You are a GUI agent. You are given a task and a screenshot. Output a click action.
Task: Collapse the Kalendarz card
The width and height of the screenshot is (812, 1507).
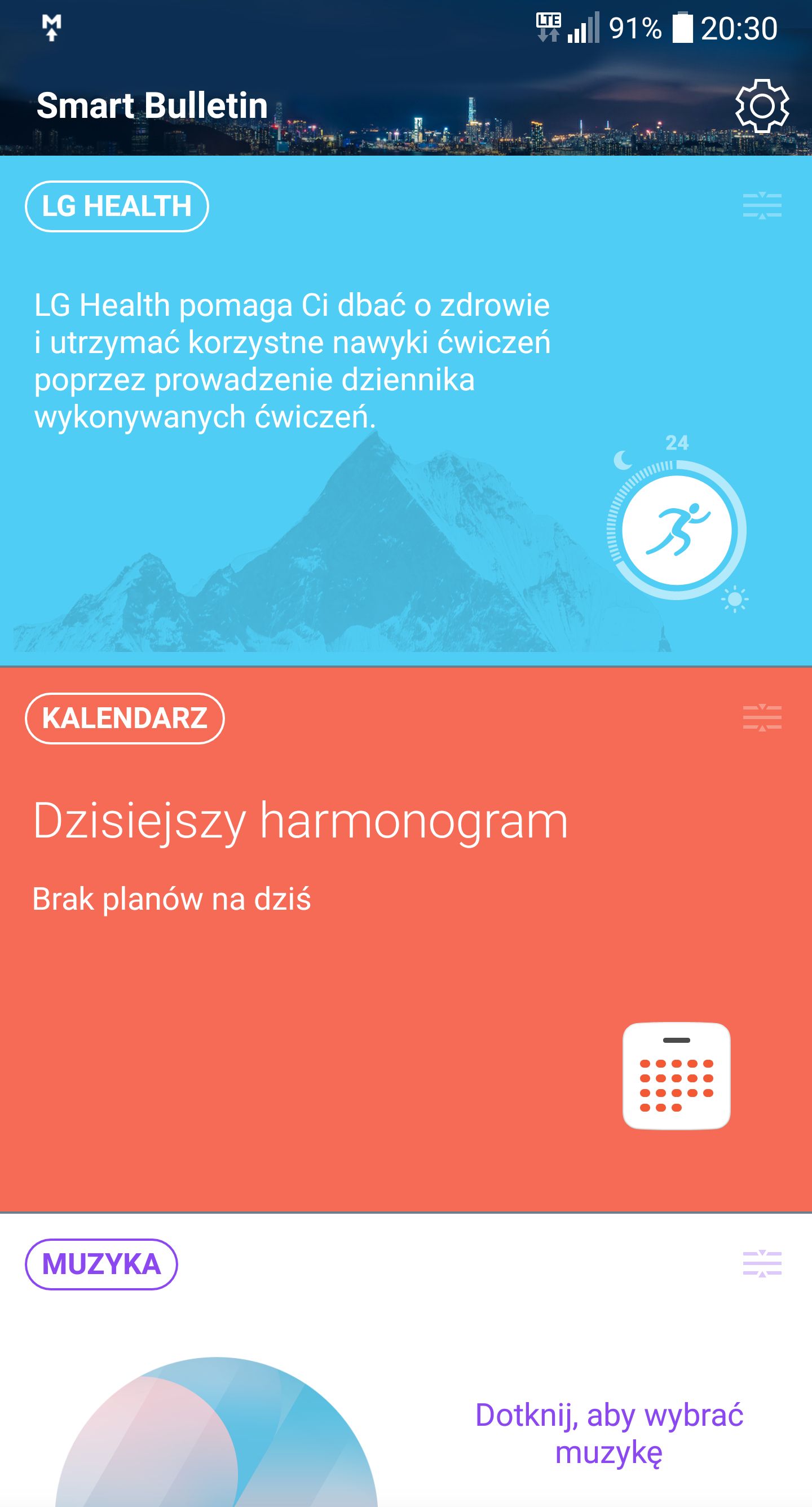(x=762, y=718)
